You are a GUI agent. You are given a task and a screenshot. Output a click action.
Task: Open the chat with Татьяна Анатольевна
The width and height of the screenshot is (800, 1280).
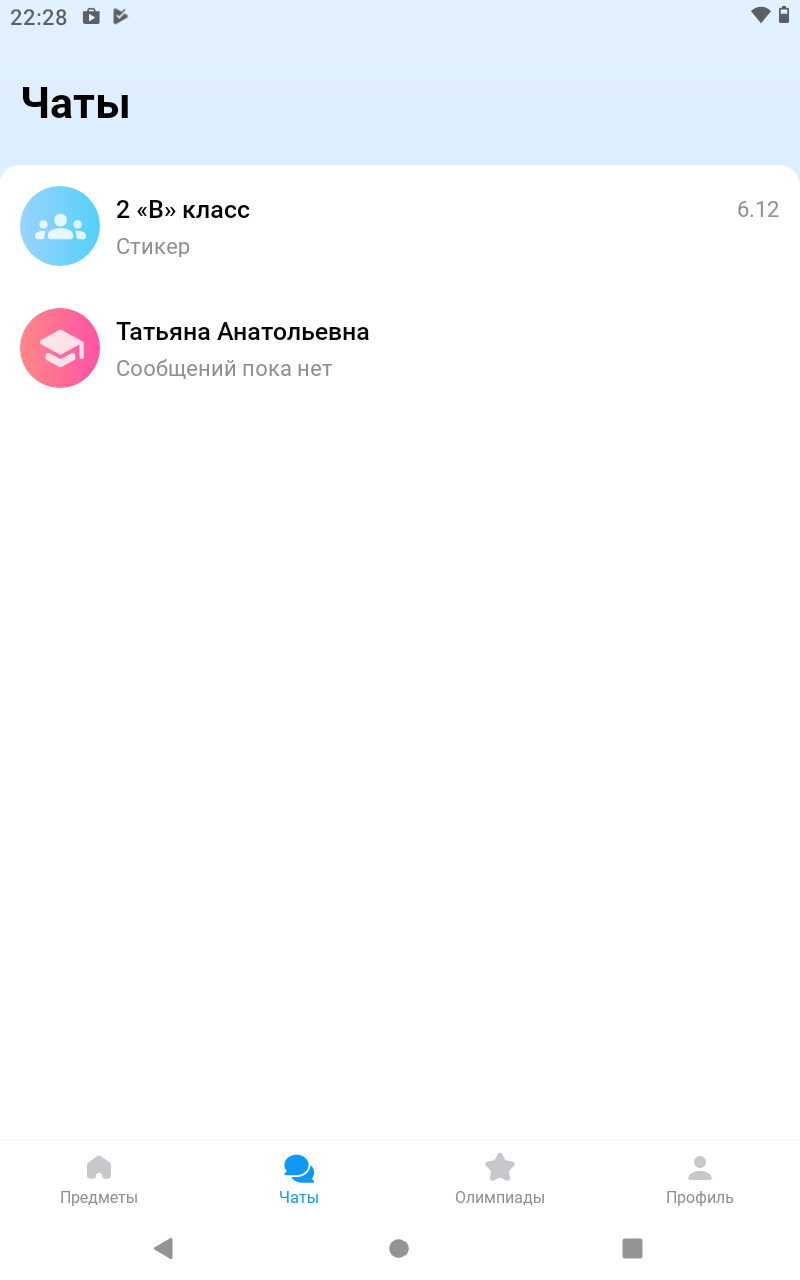(400, 348)
